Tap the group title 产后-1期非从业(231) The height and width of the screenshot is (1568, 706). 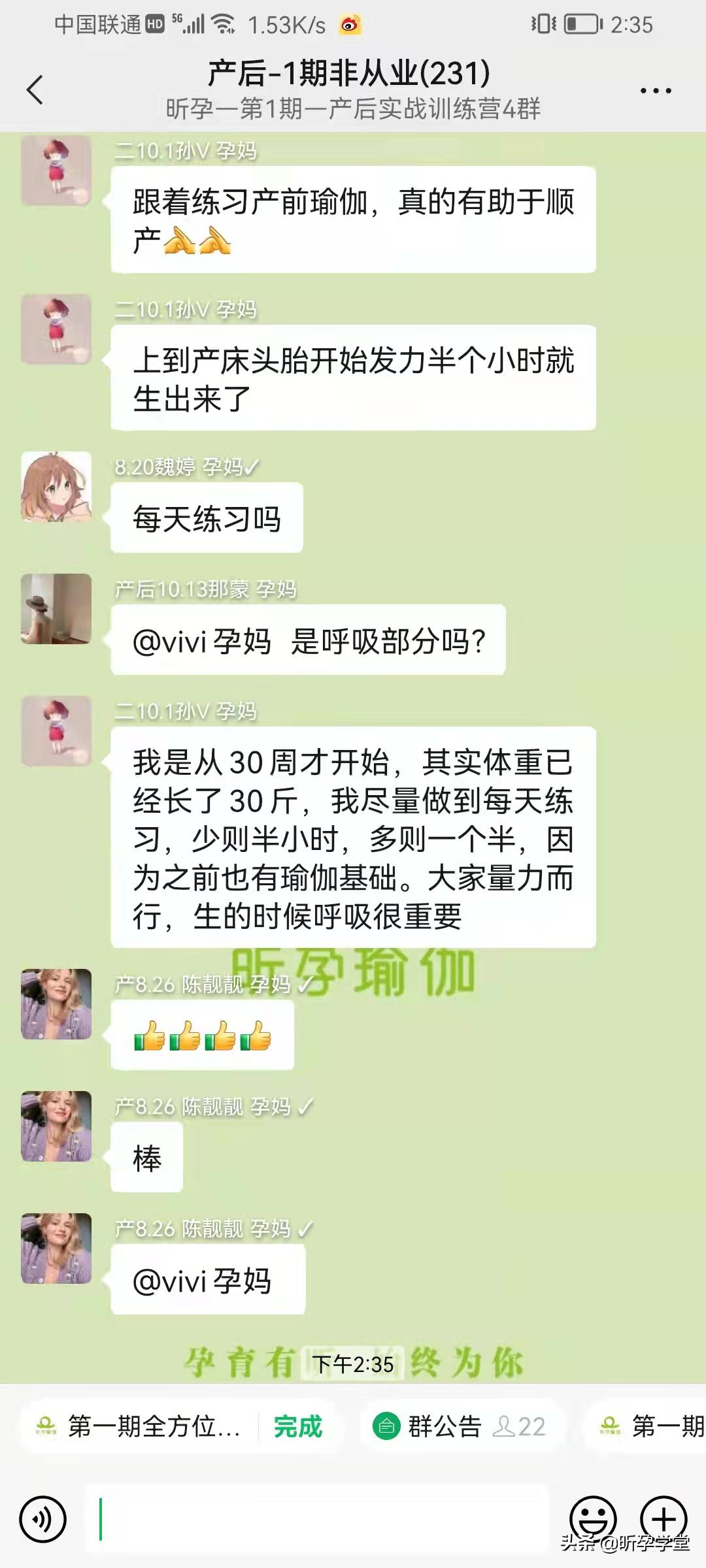point(350,74)
